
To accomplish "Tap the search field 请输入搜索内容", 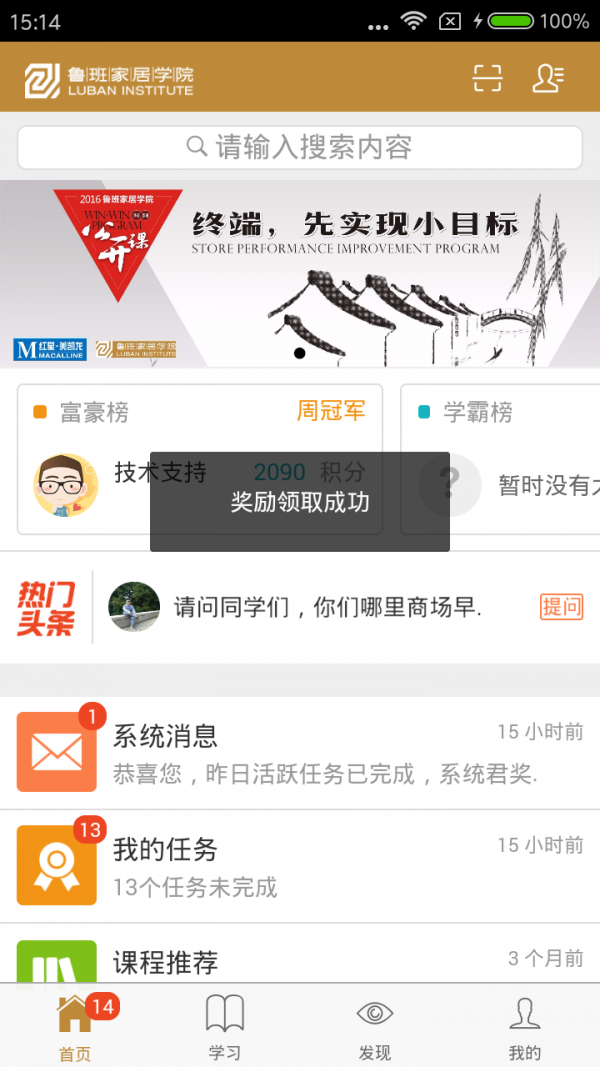I will coord(300,148).
